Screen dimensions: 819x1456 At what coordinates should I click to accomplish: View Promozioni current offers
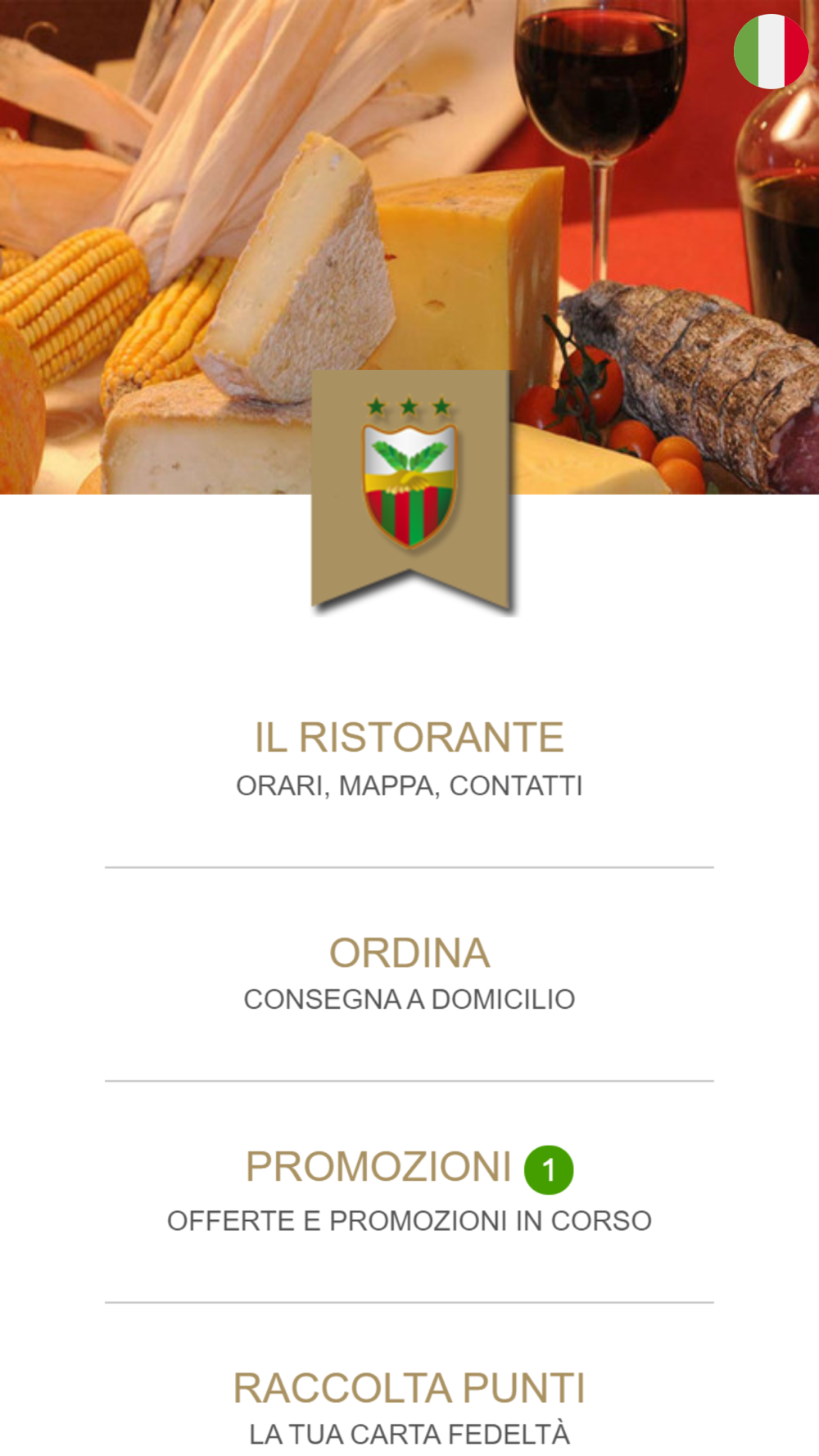pyautogui.click(x=409, y=1191)
